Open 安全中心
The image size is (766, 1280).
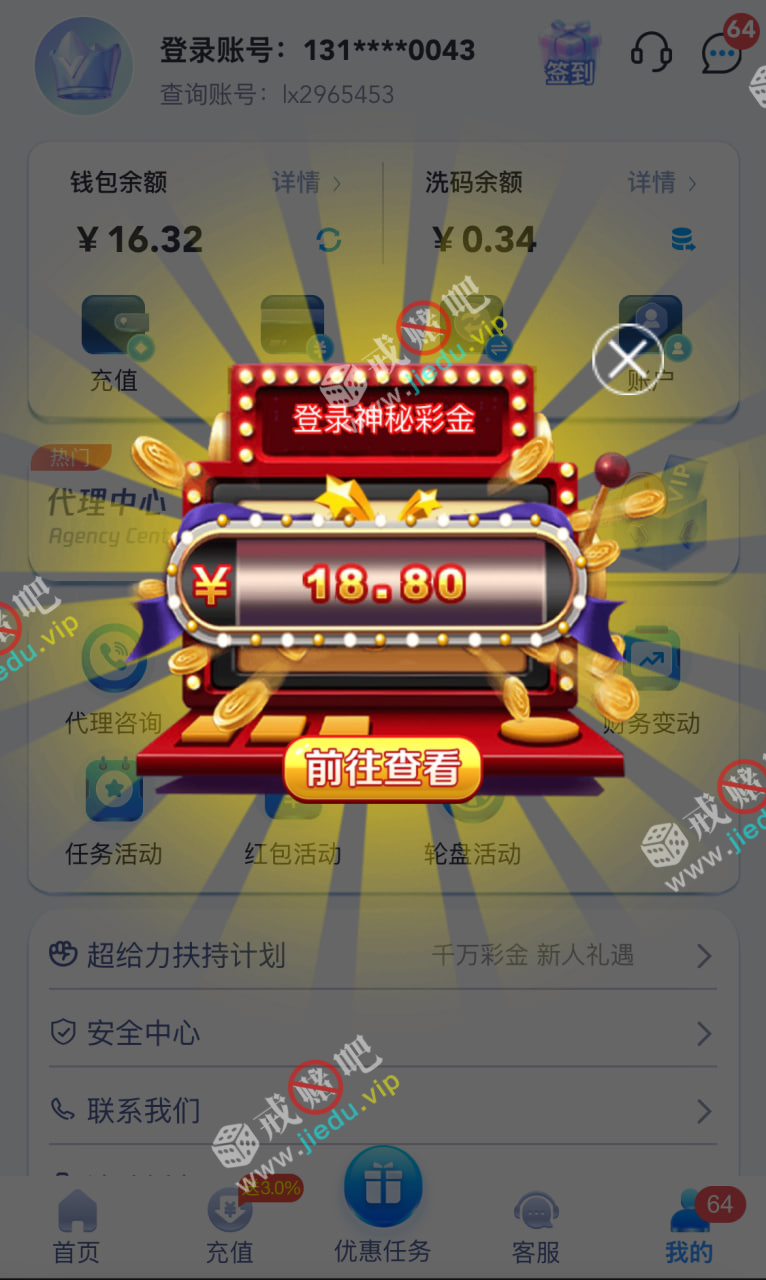[383, 1033]
